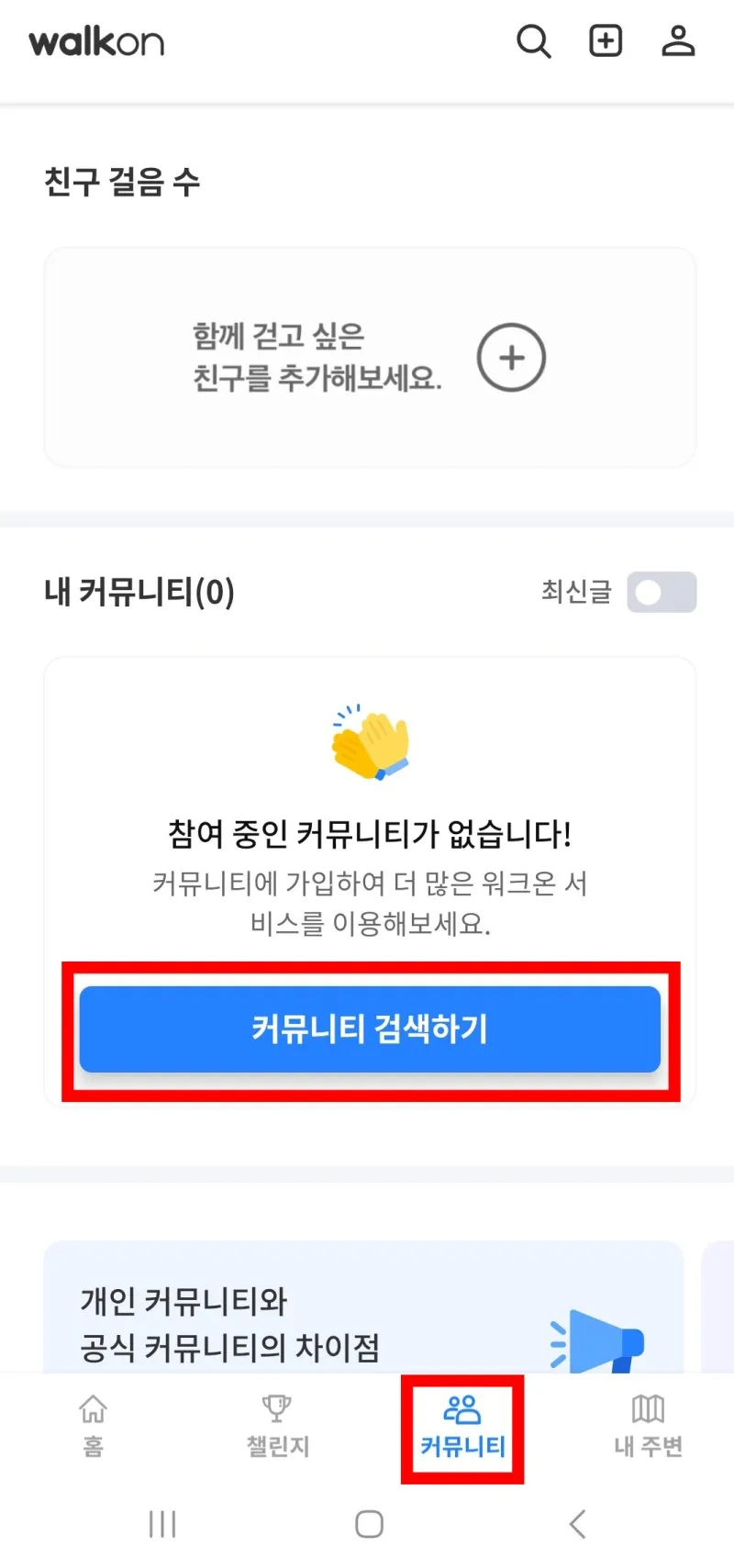
Task: Switch to the 챌린지 tab
Action: point(277,1427)
